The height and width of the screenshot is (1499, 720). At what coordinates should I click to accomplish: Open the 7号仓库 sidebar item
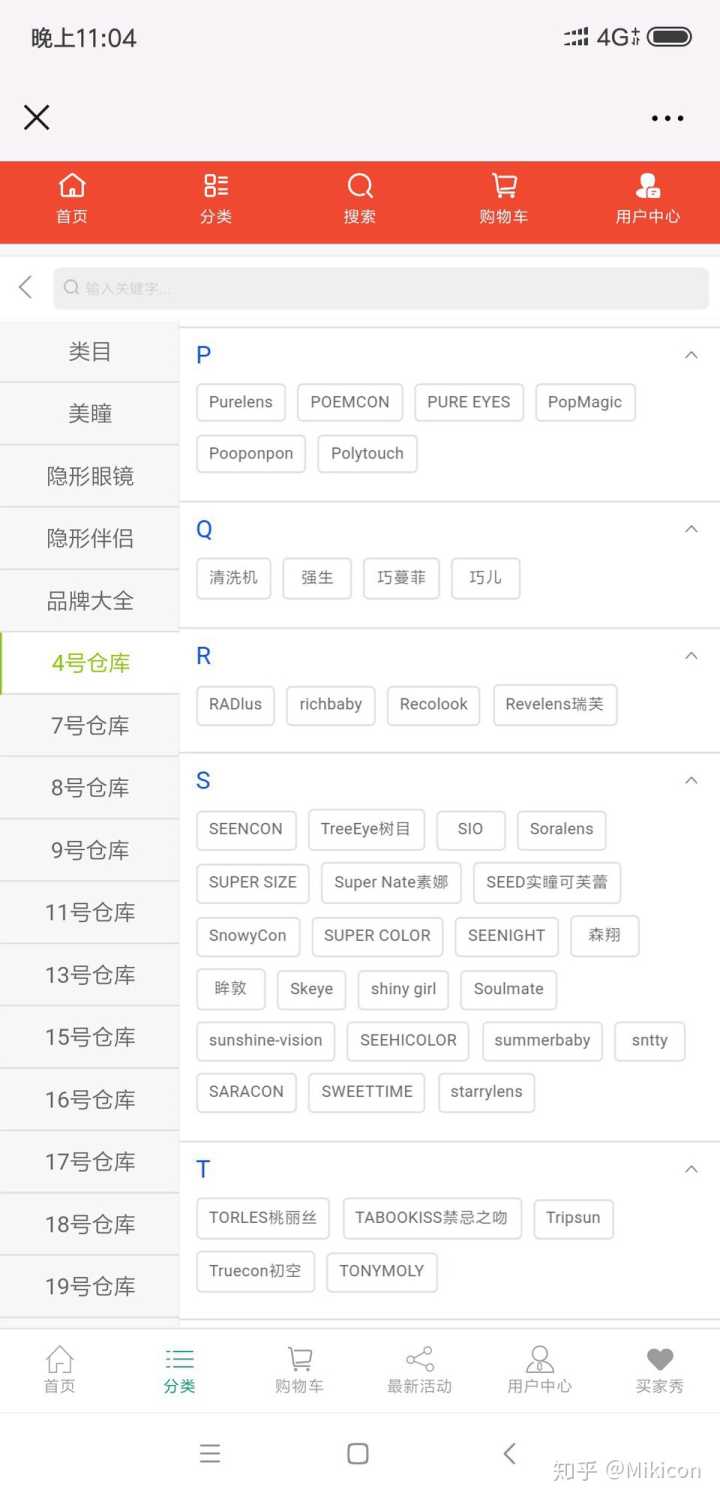(90, 726)
